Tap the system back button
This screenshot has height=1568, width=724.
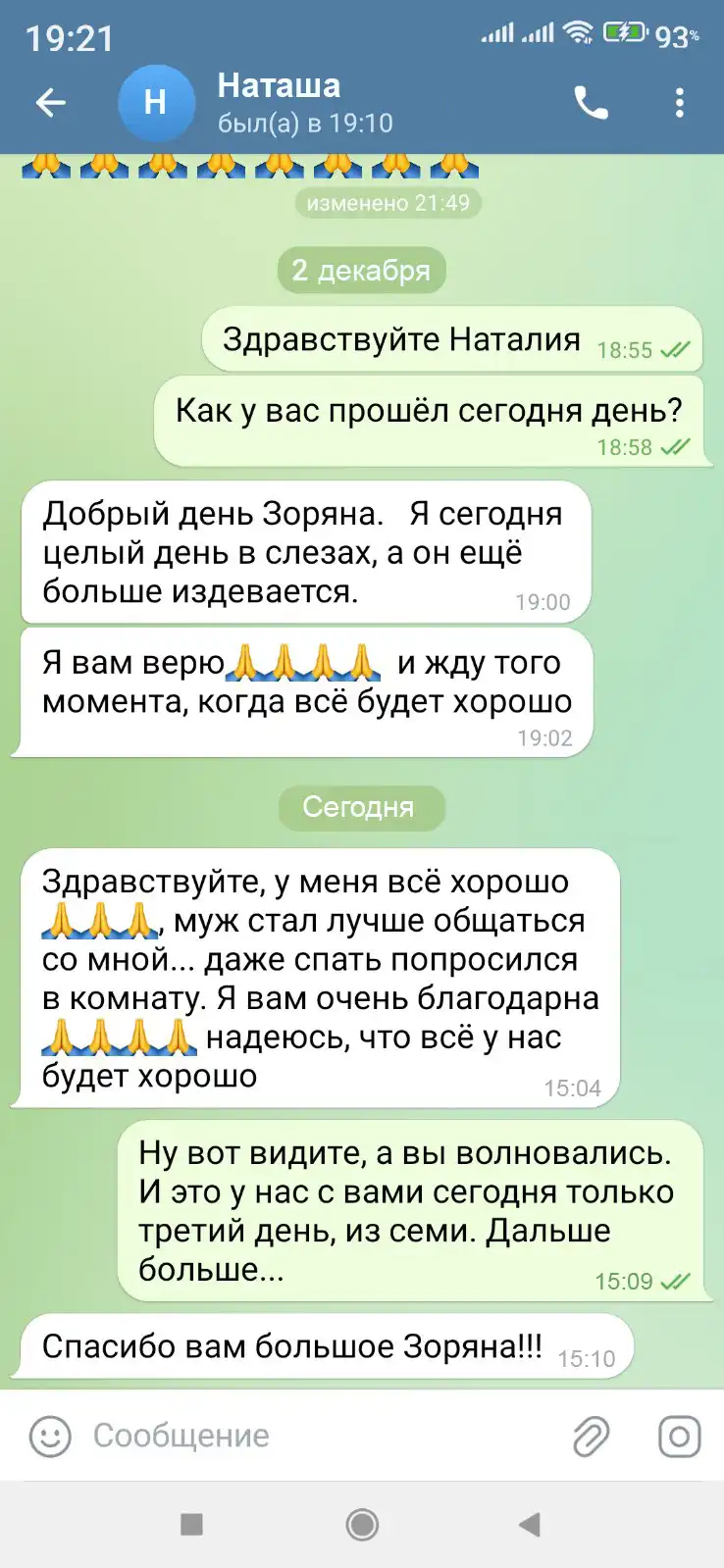point(530,1524)
